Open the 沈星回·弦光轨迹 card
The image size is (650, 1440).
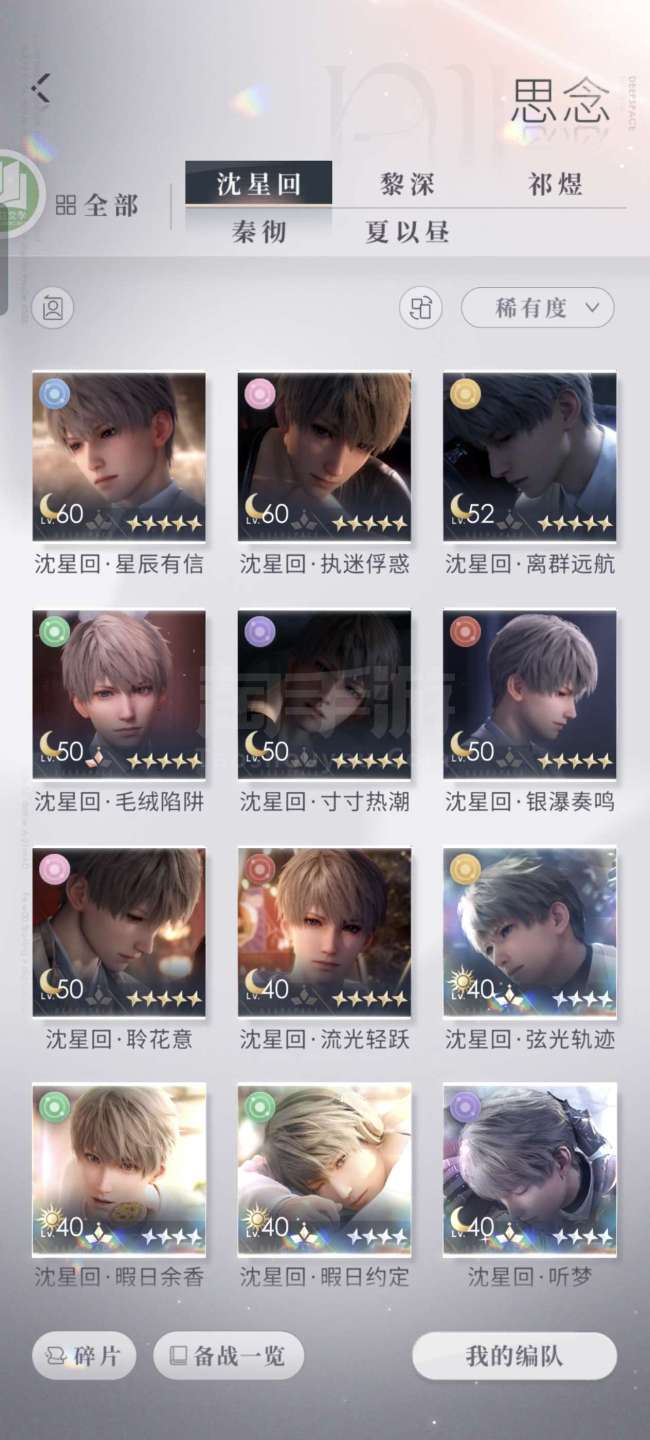pyautogui.click(x=529, y=932)
